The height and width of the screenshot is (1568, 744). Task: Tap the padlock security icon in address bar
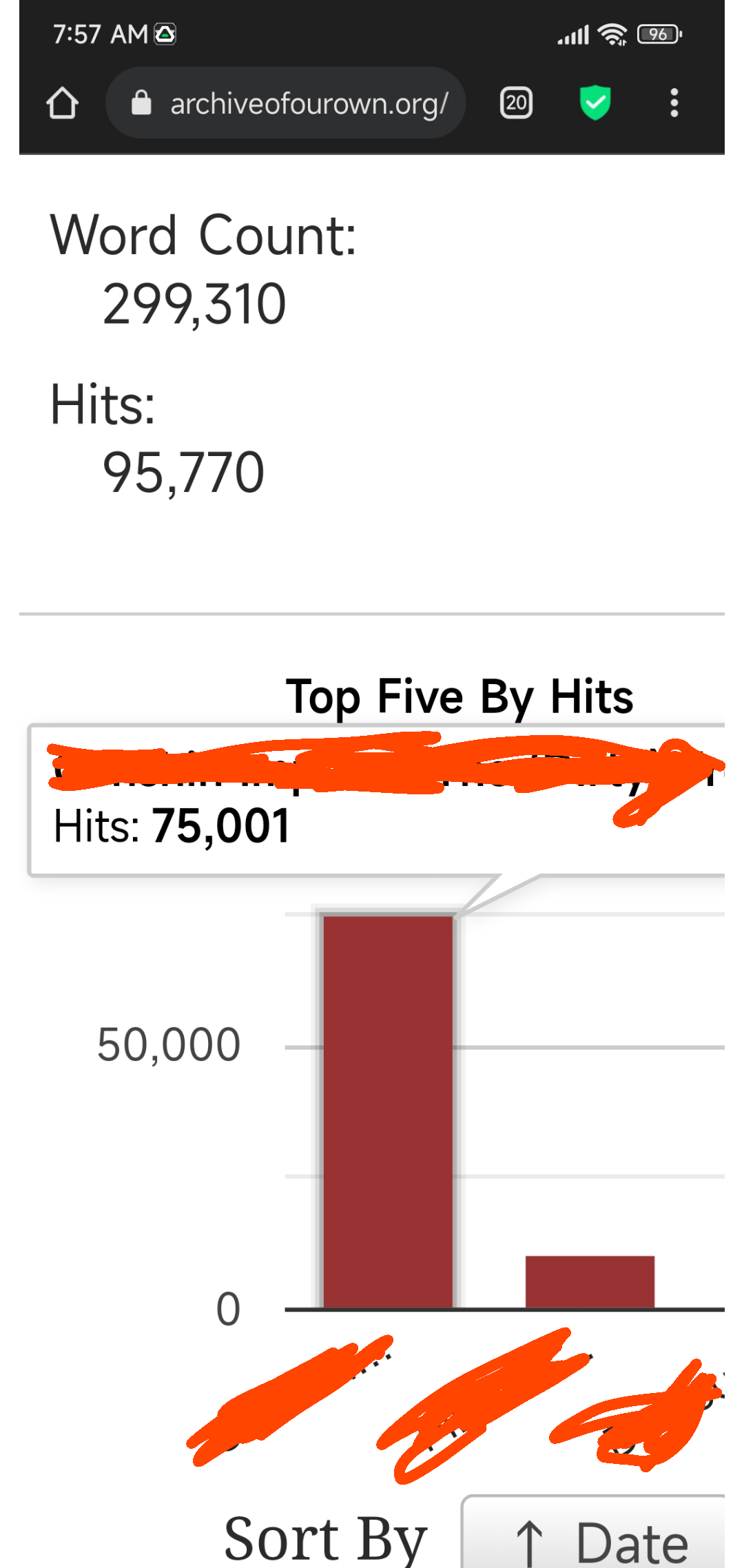pyautogui.click(x=141, y=102)
